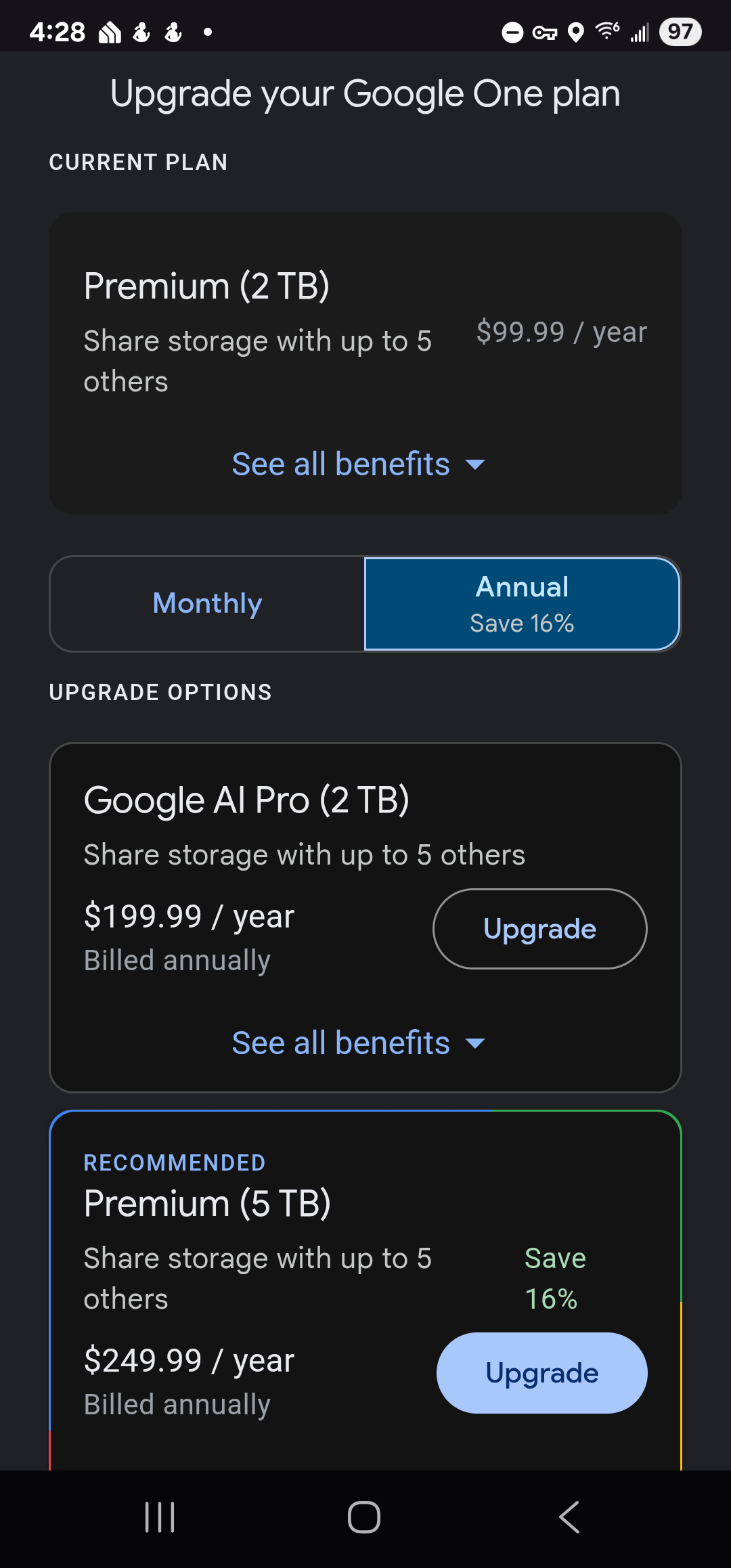
Task: Select Annual billing option
Action: click(x=522, y=604)
